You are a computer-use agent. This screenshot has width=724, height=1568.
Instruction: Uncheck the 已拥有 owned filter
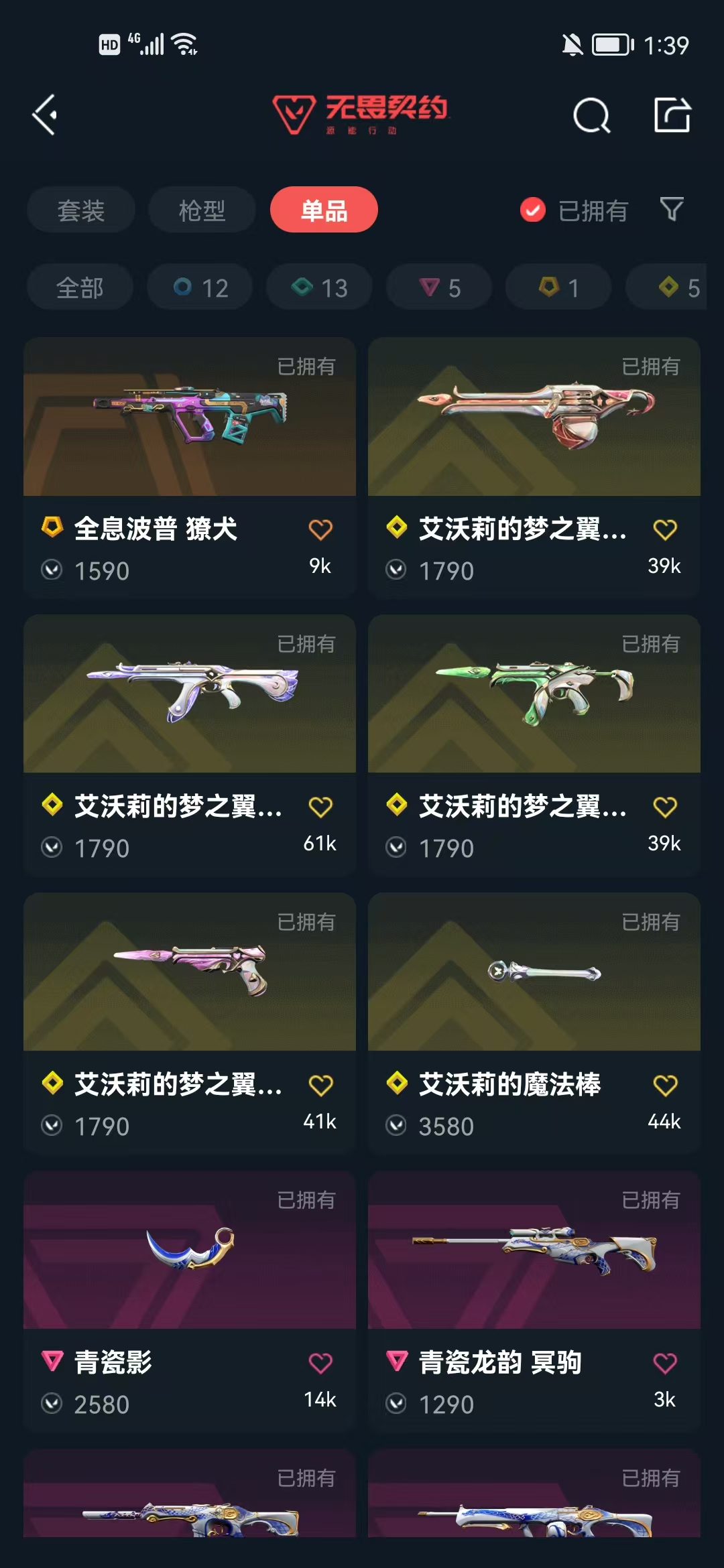click(533, 210)
